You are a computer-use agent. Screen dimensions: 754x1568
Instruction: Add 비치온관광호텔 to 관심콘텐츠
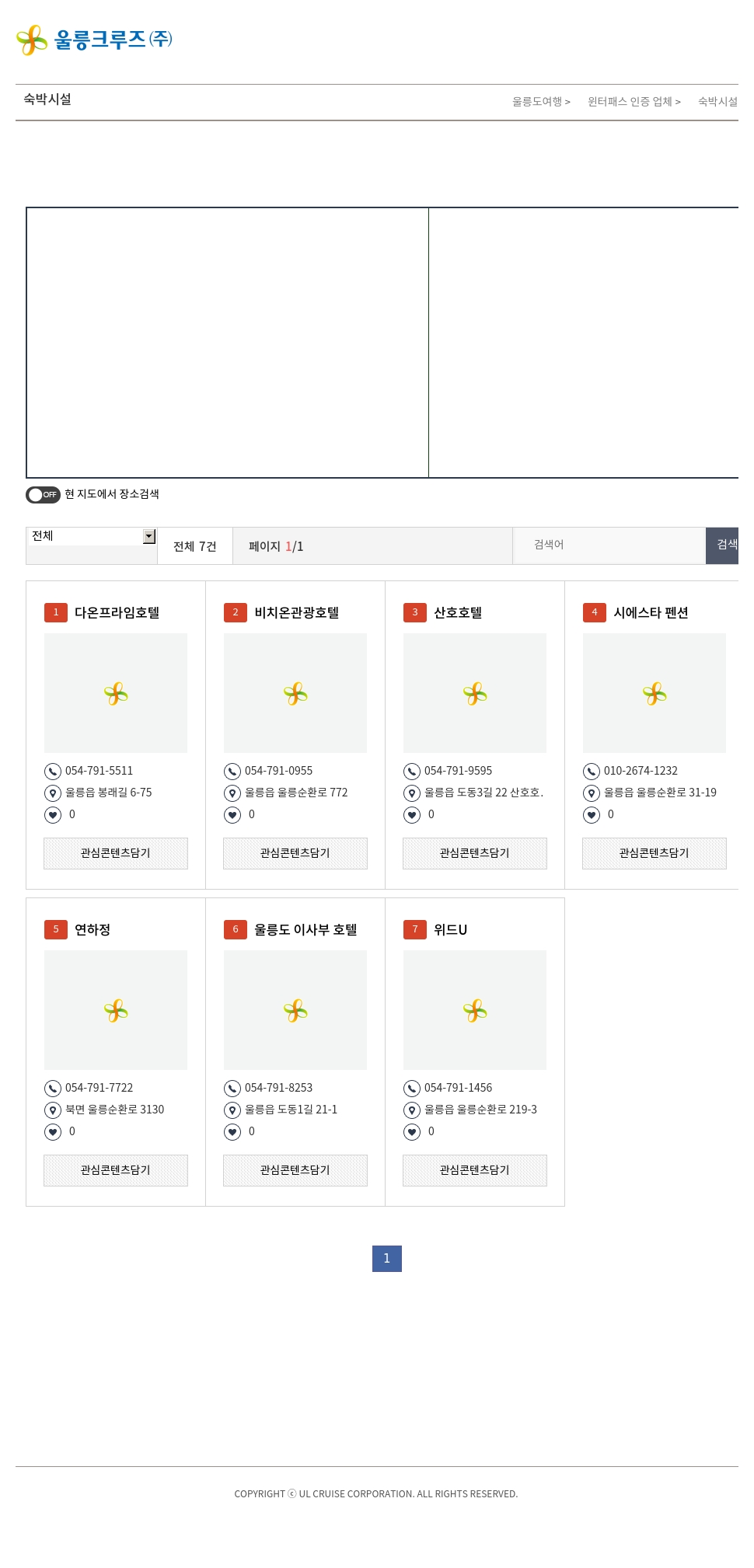point(295,853)
